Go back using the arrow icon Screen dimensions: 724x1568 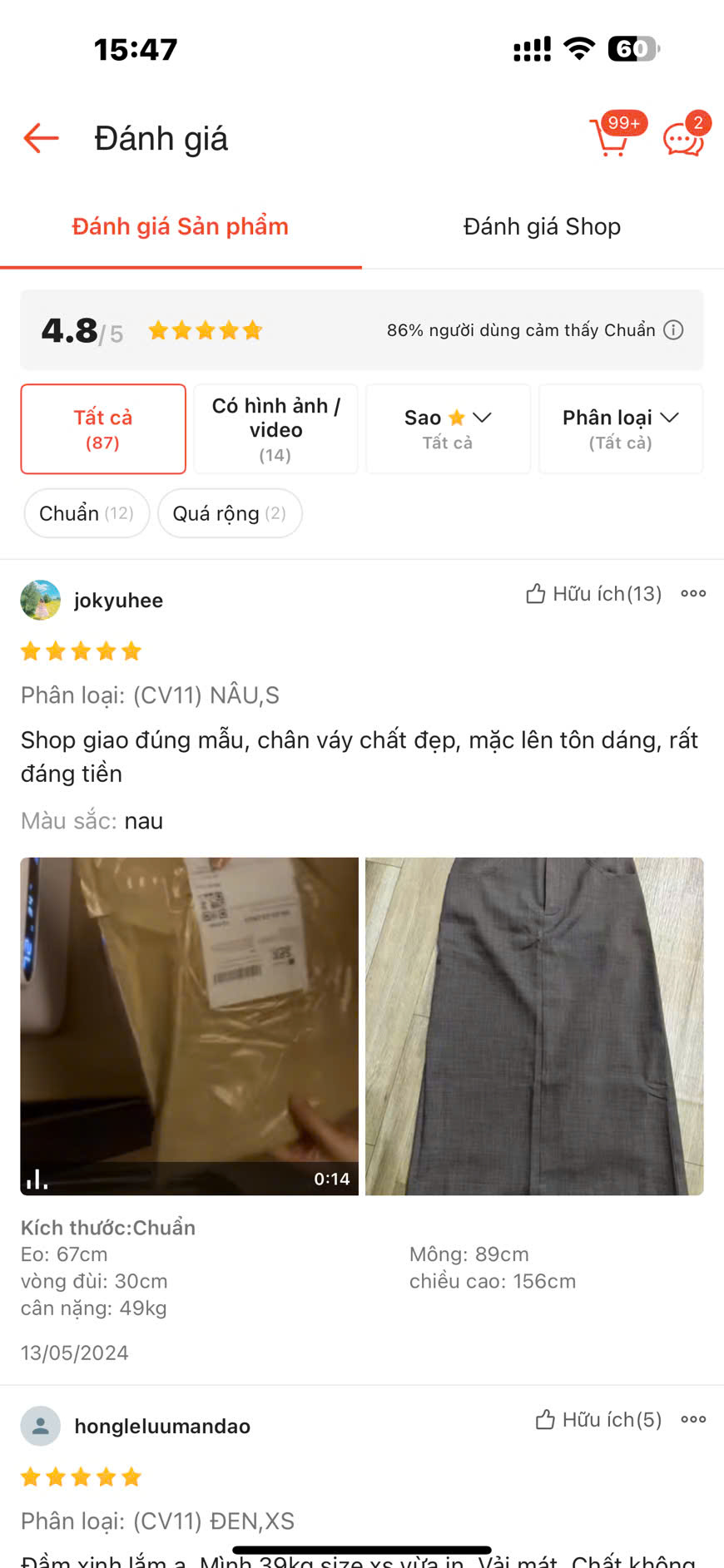click(41, 138)
